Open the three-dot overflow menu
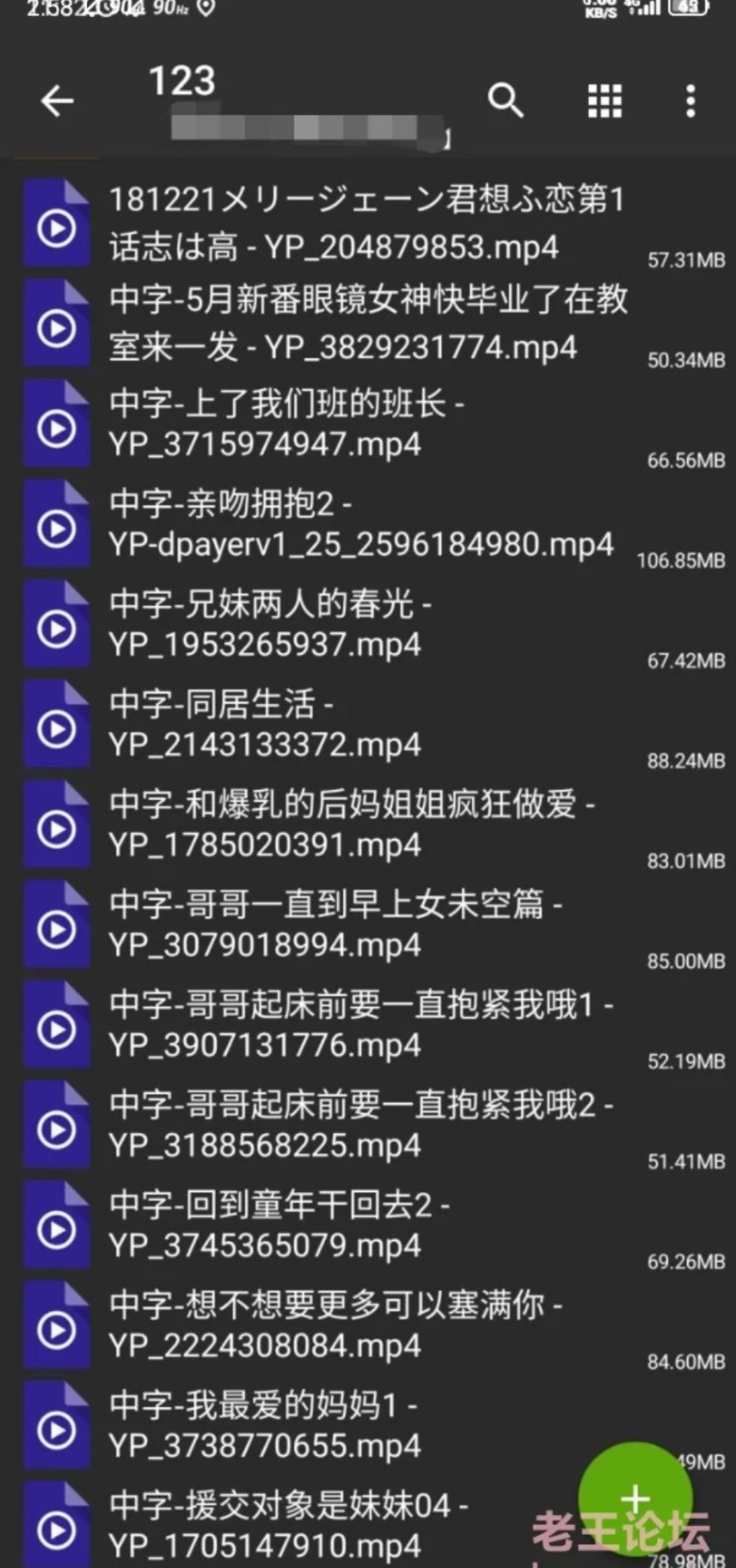The image size is (736, 1568). pos(691,100)
